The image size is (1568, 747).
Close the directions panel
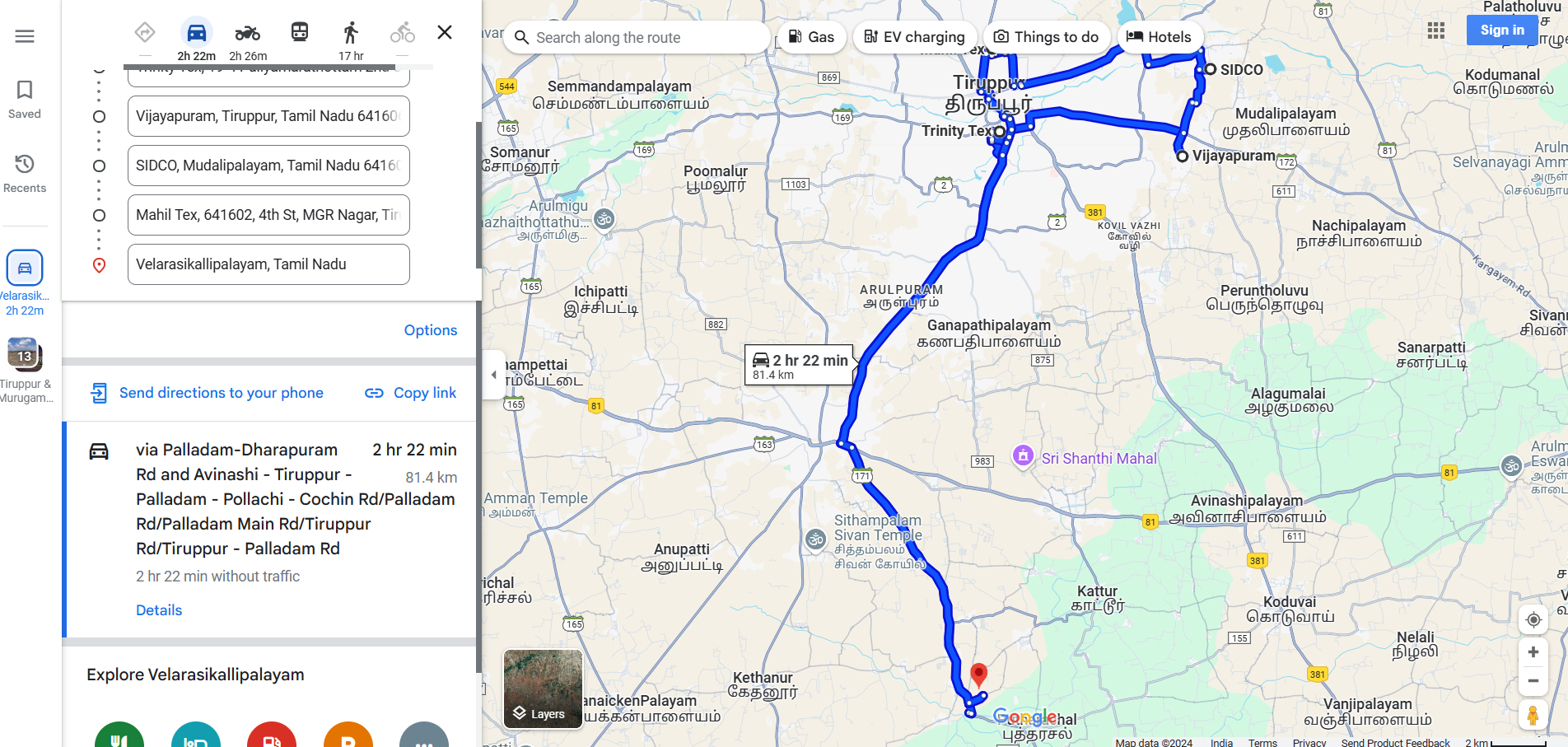point(445,32)
